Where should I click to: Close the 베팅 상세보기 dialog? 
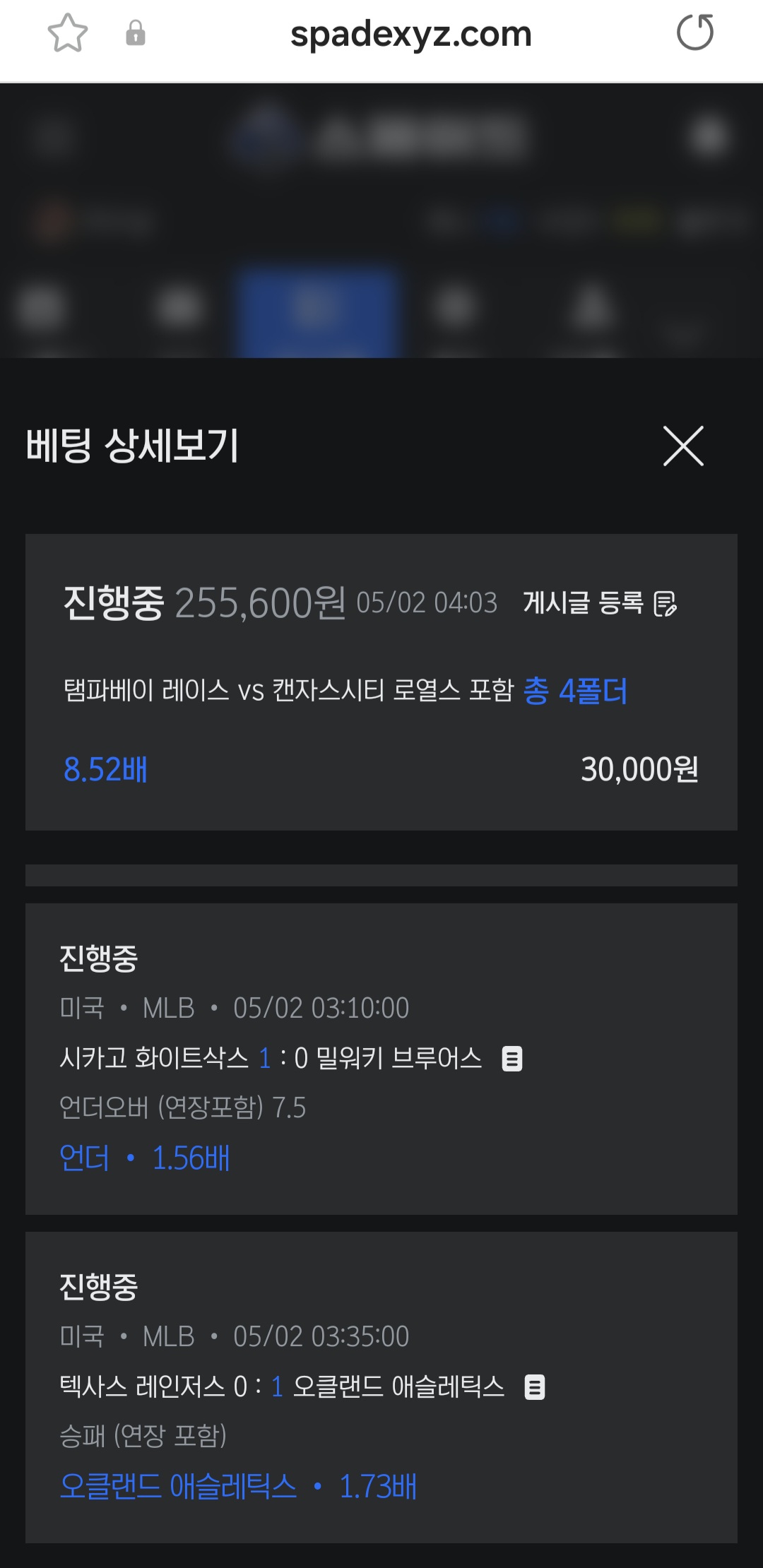click(x=683, y=446)
